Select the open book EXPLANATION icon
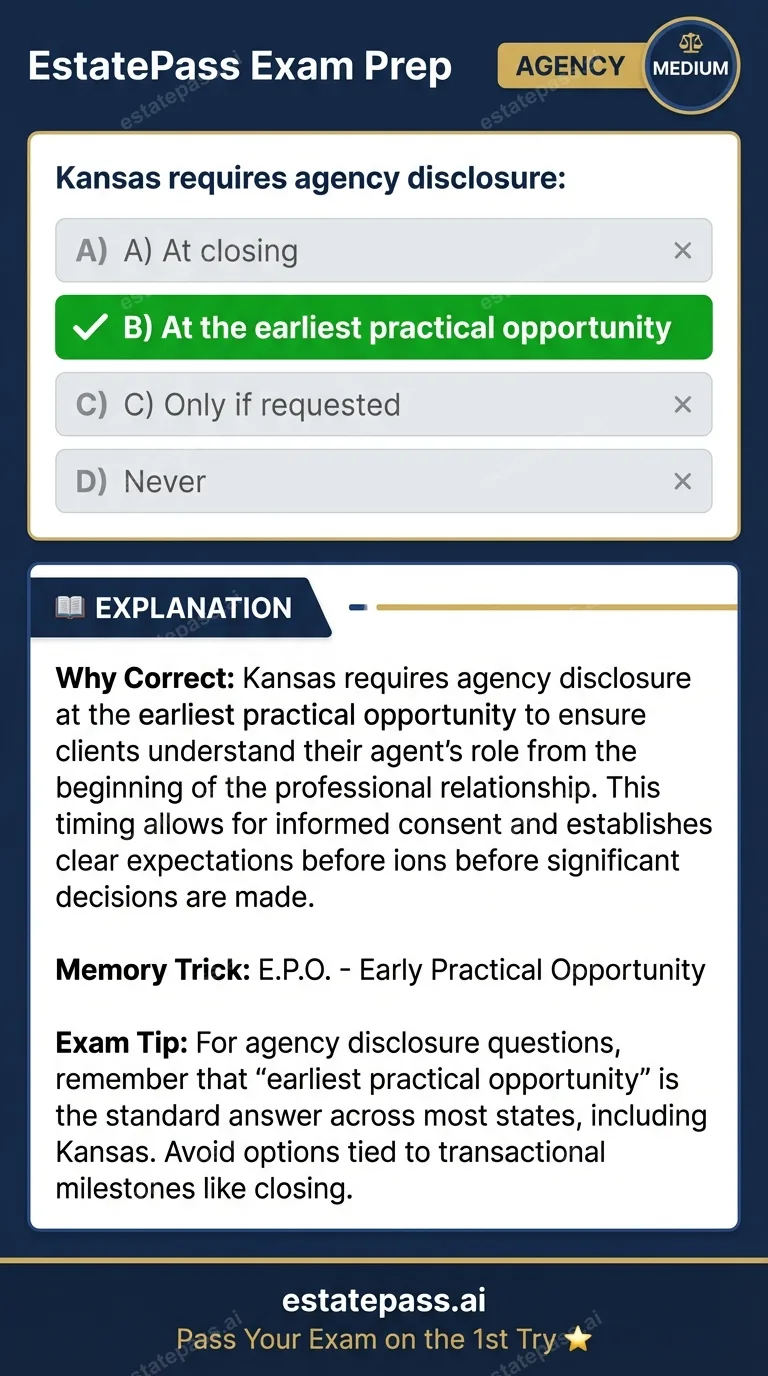The height and width of the screenshot is (1376, 768). (70, 607)
